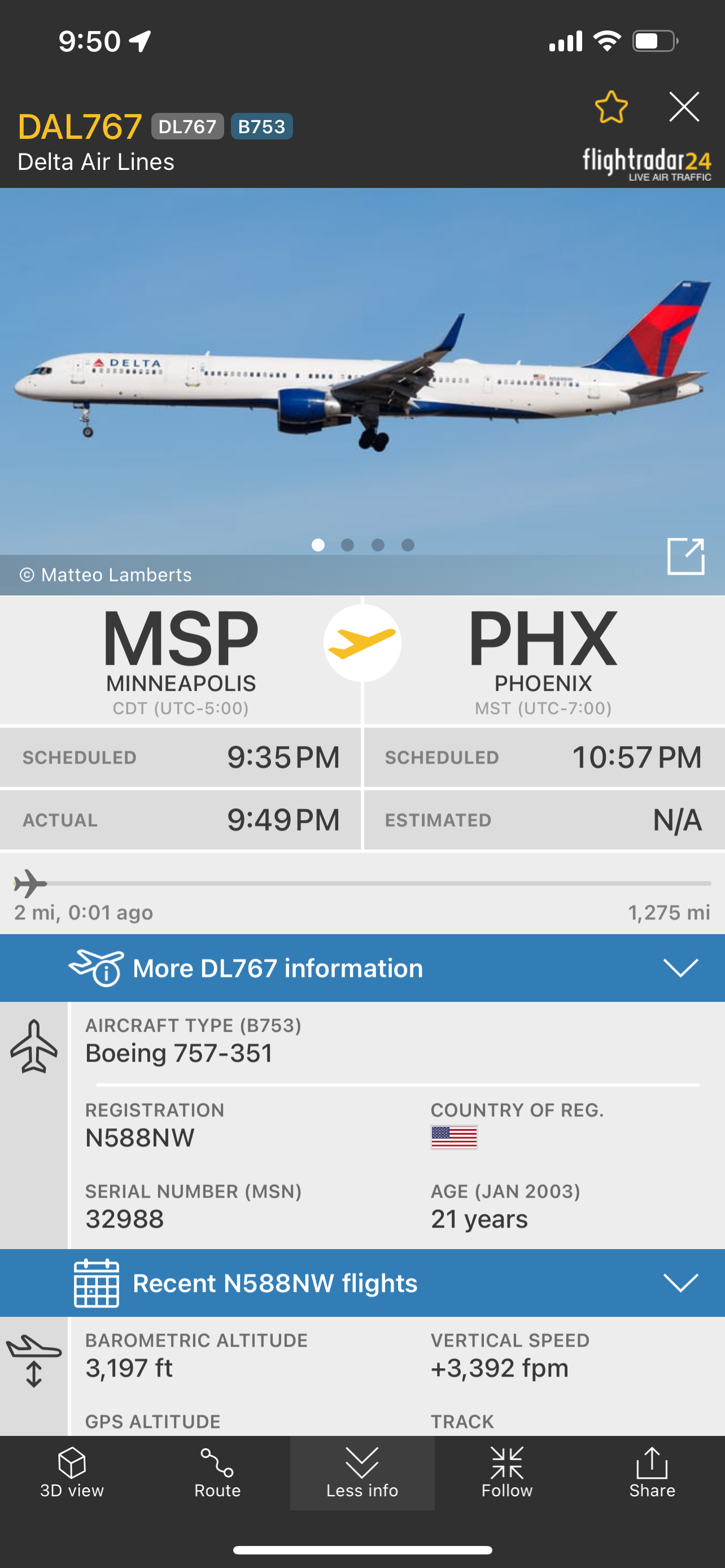This screenshot has height=1568, width=725.
Task: Open the 3D view
Action: pyautogui.click(x=72, y=1473)
